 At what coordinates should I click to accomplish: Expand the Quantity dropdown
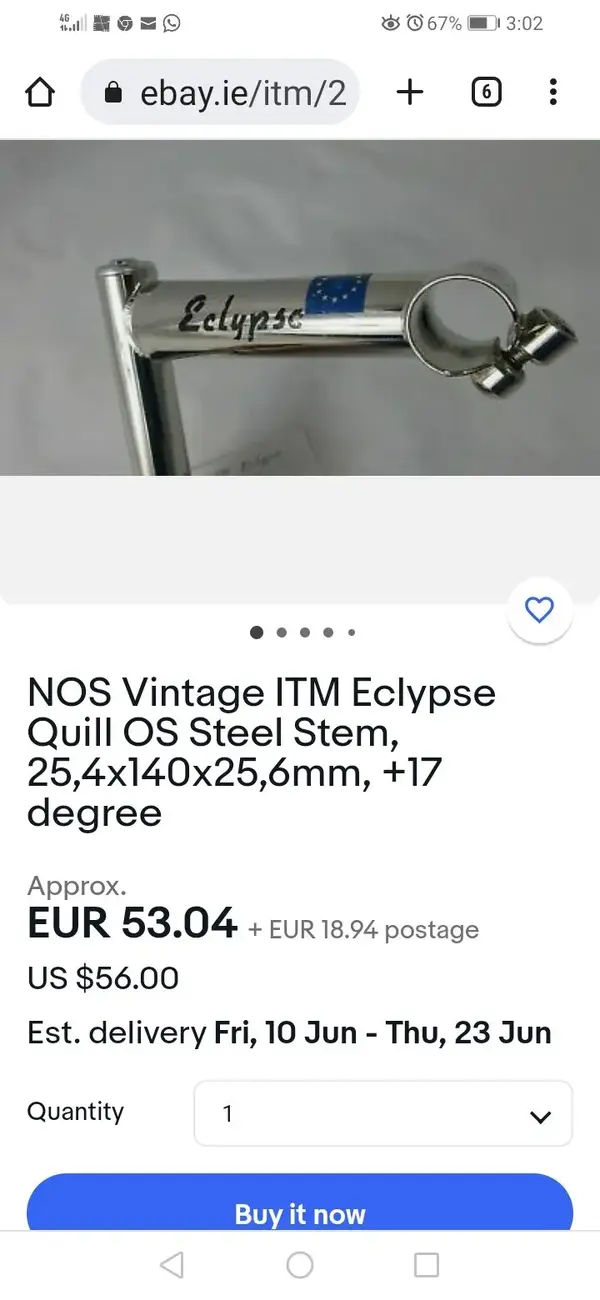click(x=383, y=1113)
